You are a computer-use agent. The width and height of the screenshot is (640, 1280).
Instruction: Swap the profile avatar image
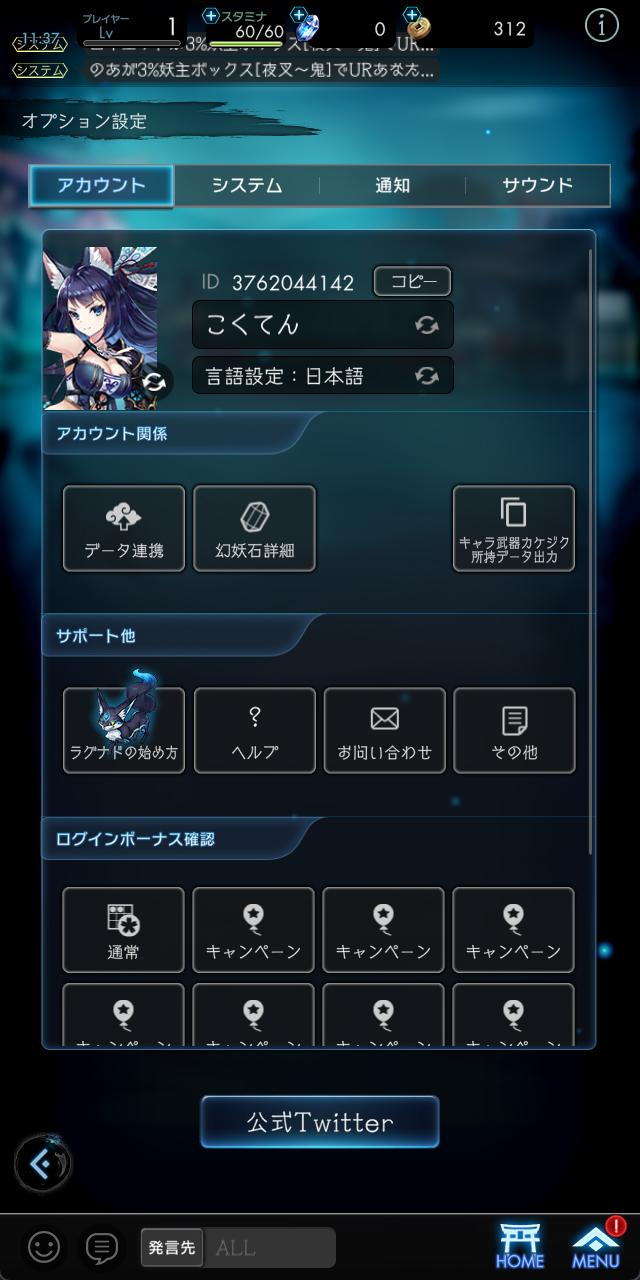coord(155,383)
